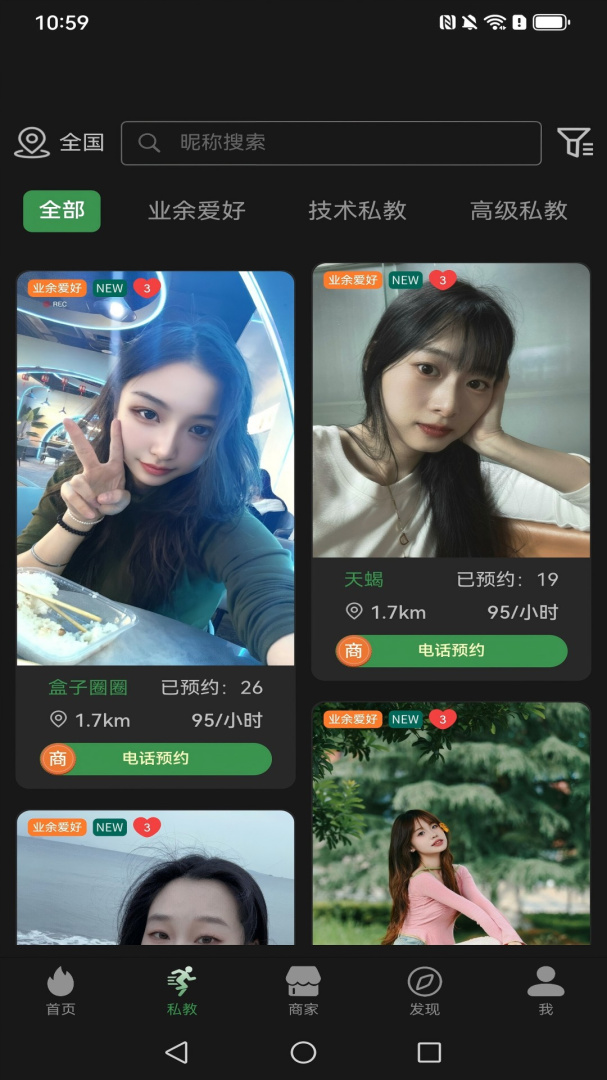Tap the 昵称搜索 search field
Screen dimensions: 607x1080
[330, 143]
